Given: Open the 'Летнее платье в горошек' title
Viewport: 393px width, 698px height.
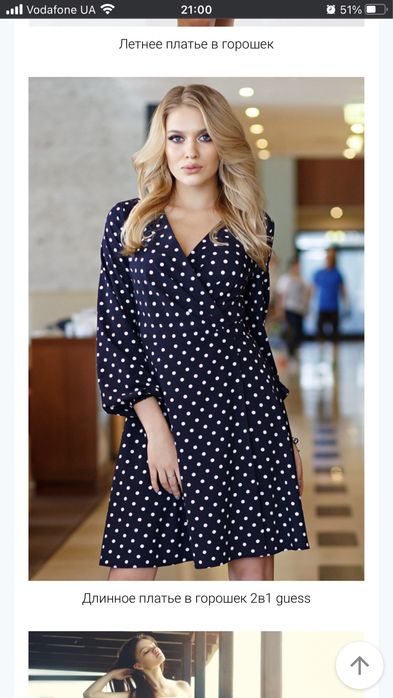Looking at the screenshot, I should pos(196,44).
